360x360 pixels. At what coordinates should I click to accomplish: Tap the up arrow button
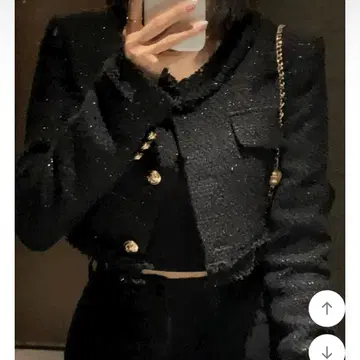[x=327, y=308]
